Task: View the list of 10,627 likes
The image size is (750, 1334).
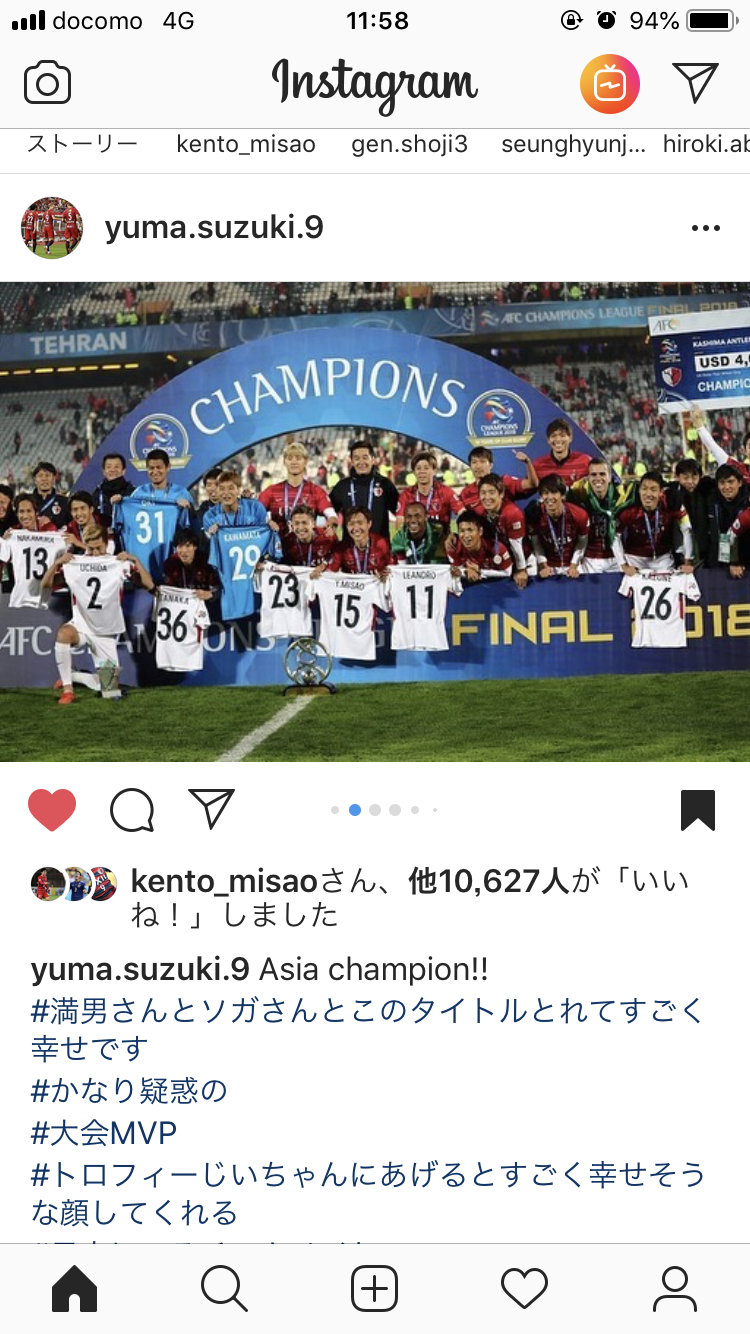Action: pos(489,881)
